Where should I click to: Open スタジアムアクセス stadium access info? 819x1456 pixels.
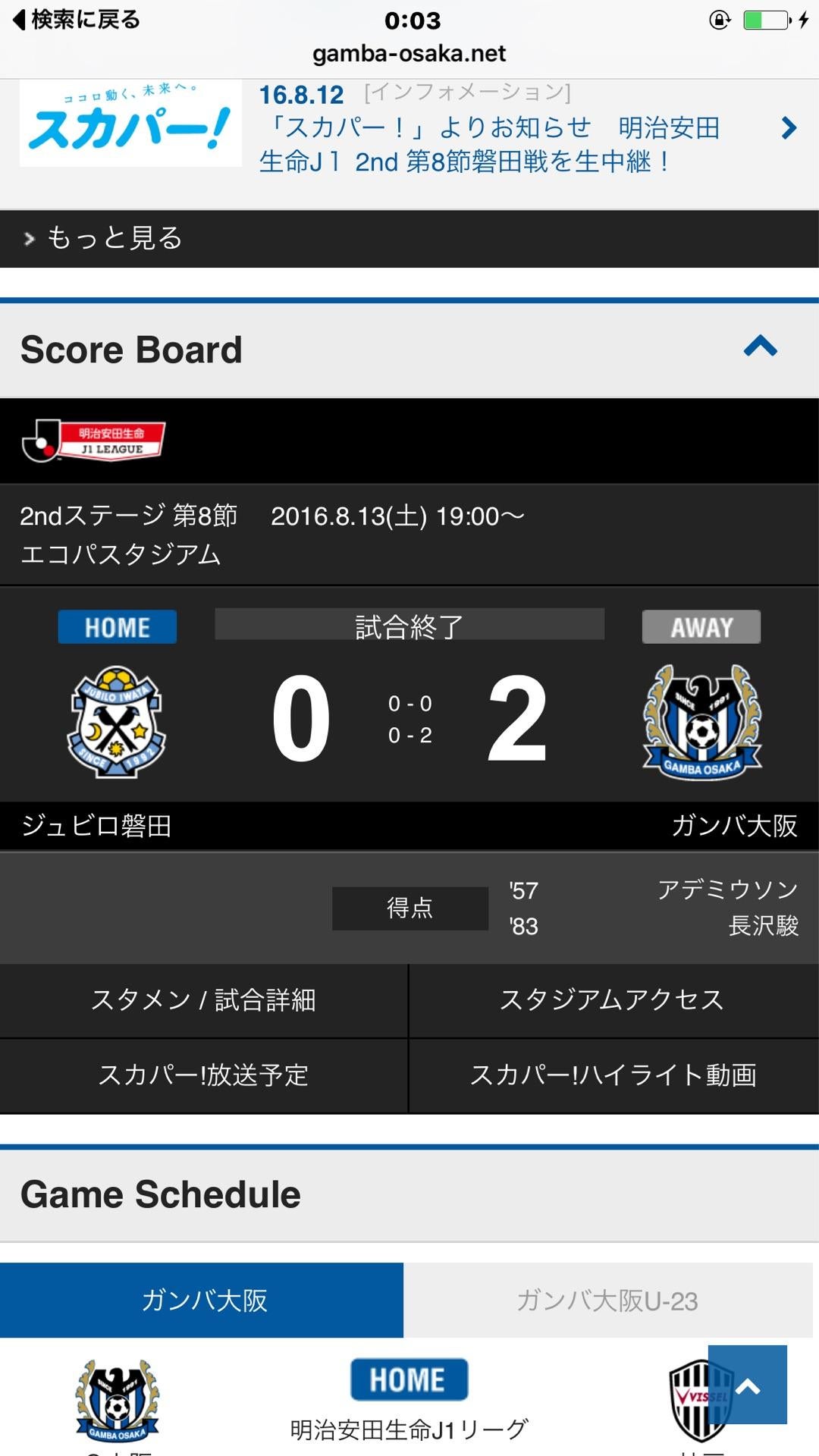click(613, 1000)
